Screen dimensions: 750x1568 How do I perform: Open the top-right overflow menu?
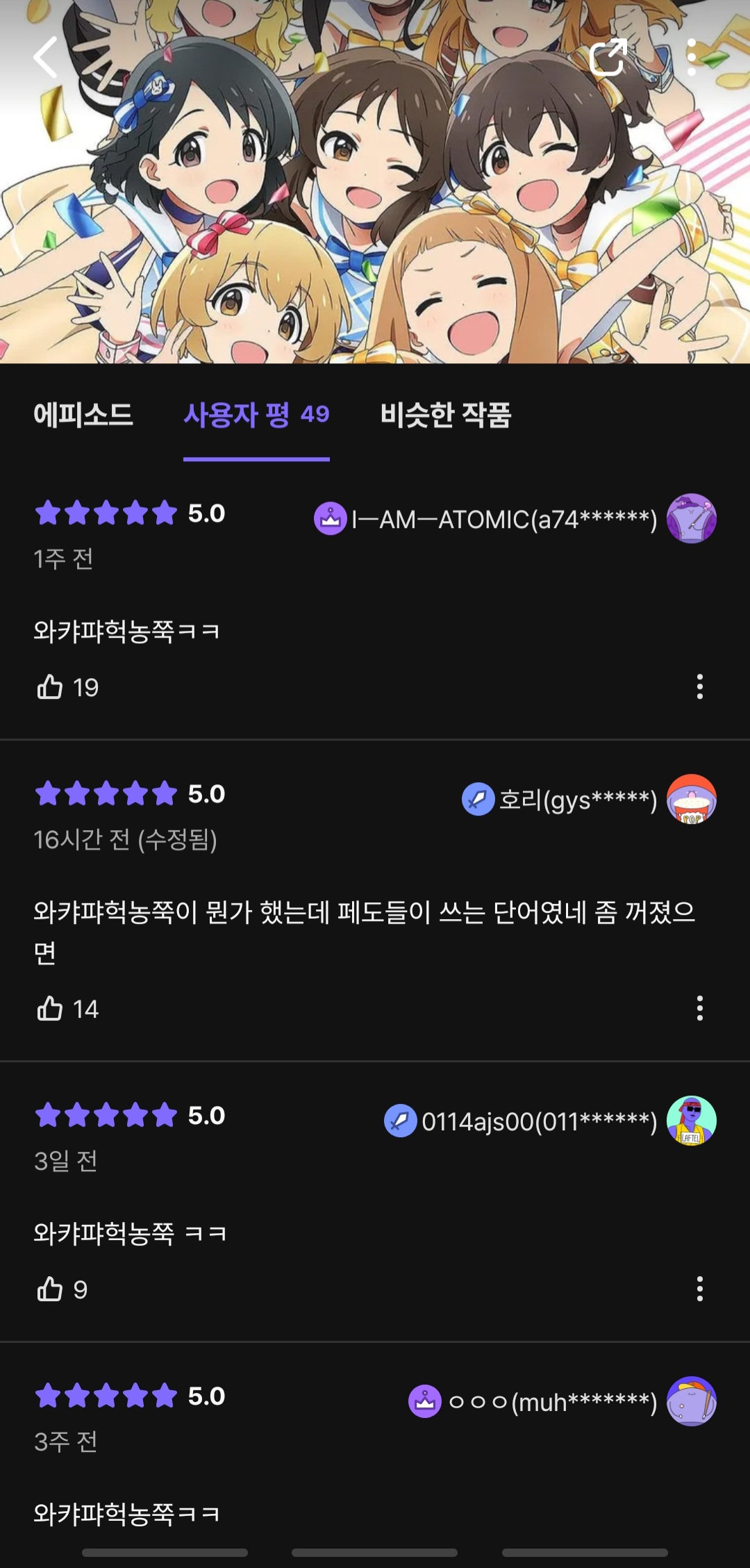point(691,57)
